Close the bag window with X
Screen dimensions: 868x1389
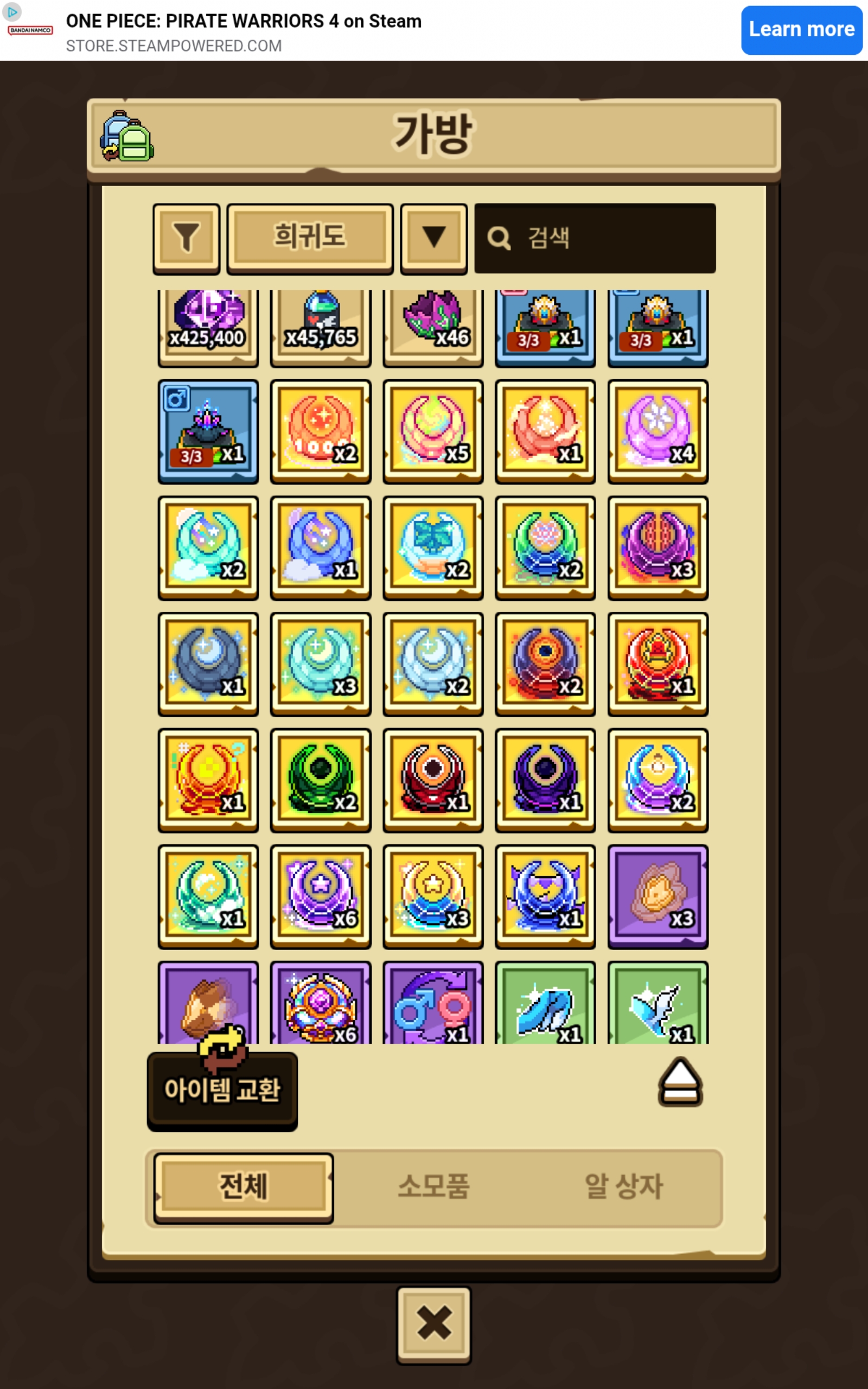point(434,1323)
